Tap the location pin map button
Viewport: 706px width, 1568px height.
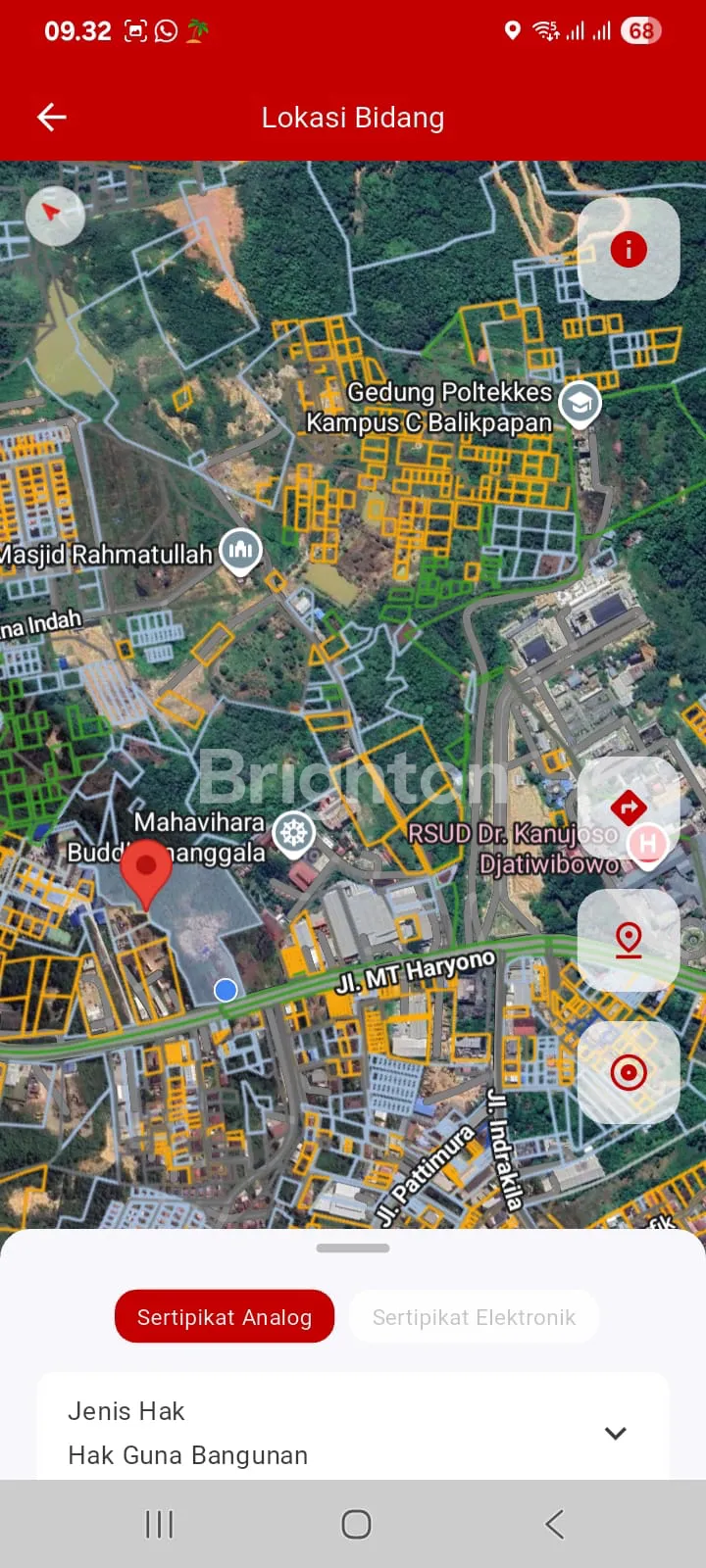629,940
